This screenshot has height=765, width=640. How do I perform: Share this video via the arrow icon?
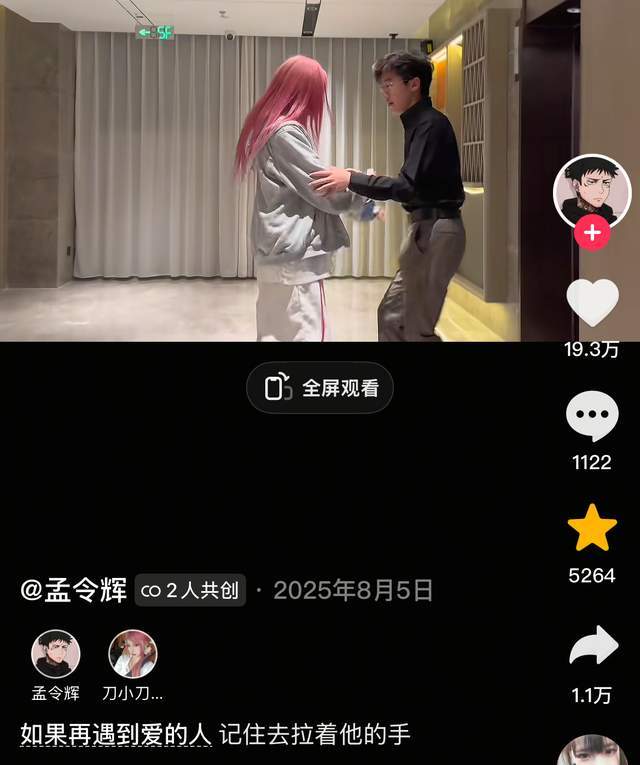[593, 646]
